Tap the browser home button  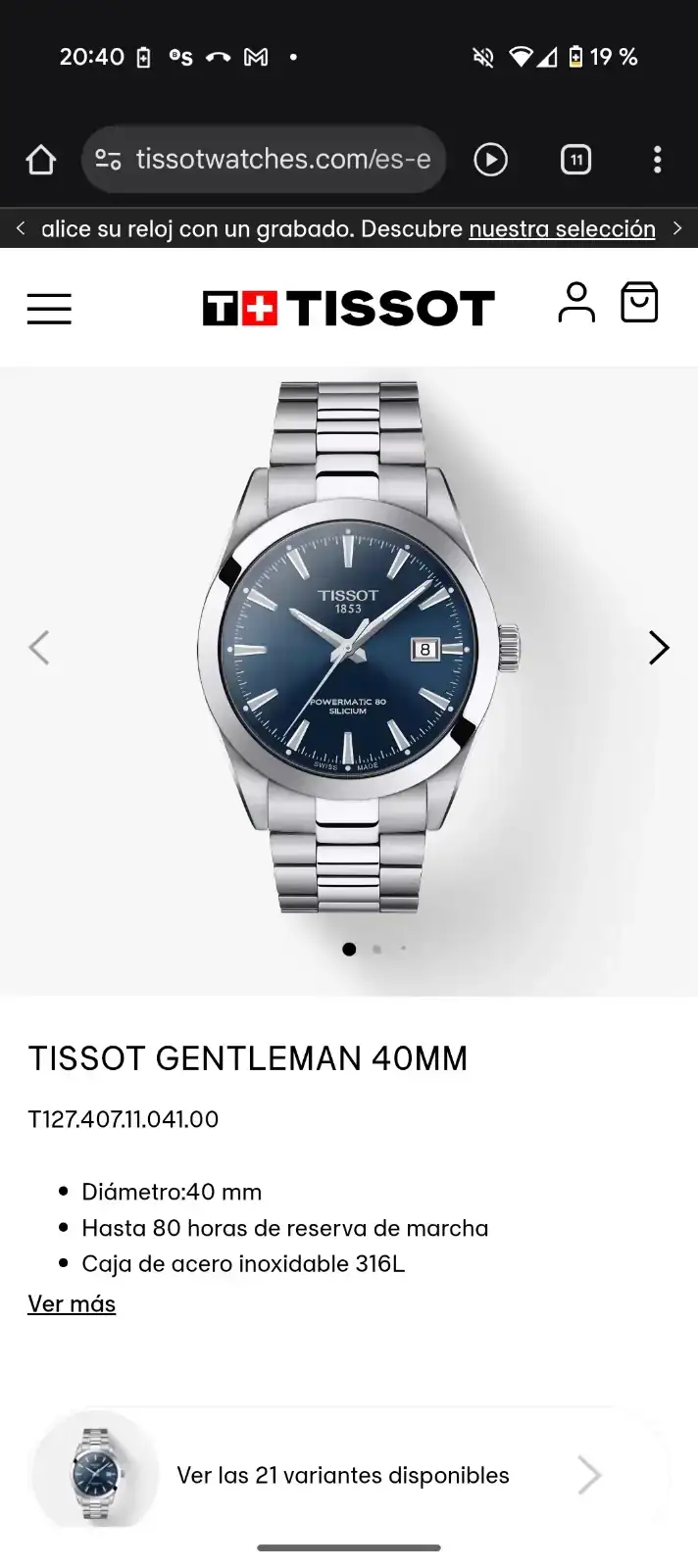point(40,160)
